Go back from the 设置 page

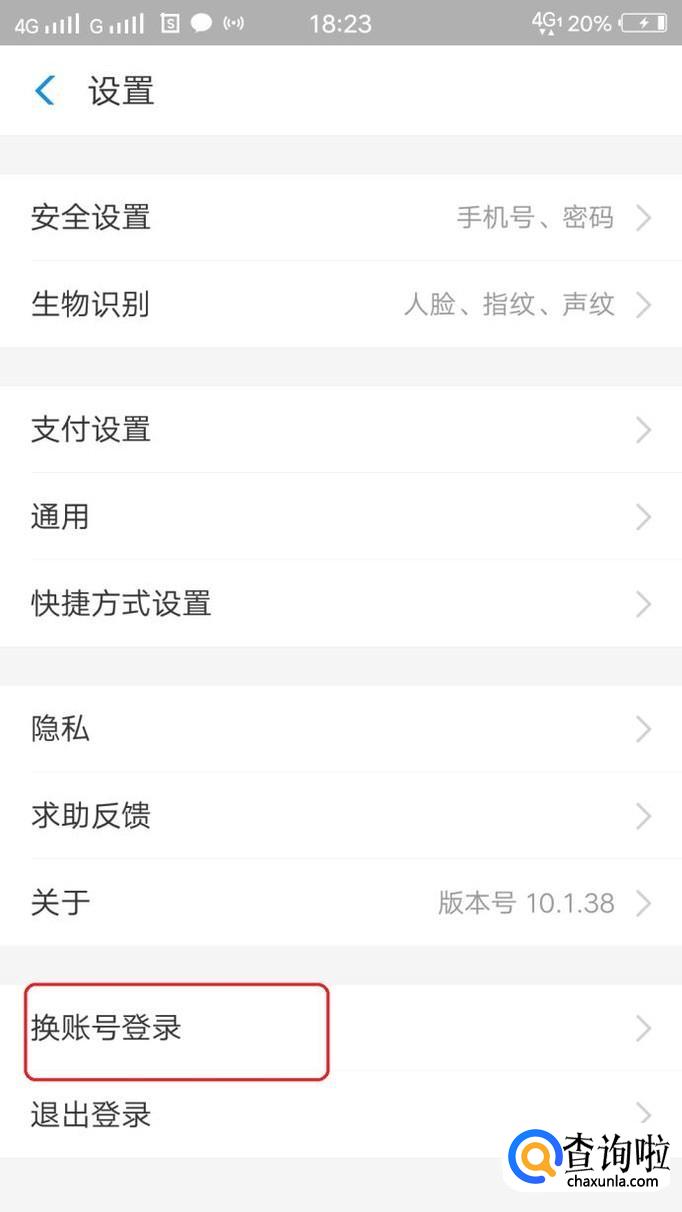[44, 91]
